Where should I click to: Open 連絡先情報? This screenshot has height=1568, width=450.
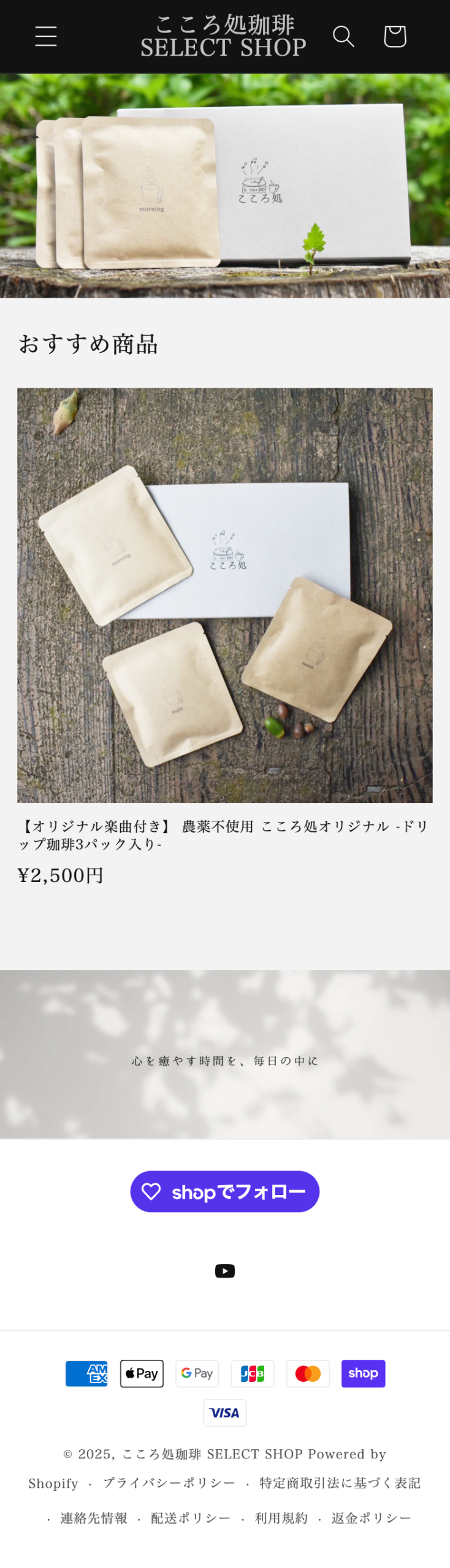point(94,1518)
